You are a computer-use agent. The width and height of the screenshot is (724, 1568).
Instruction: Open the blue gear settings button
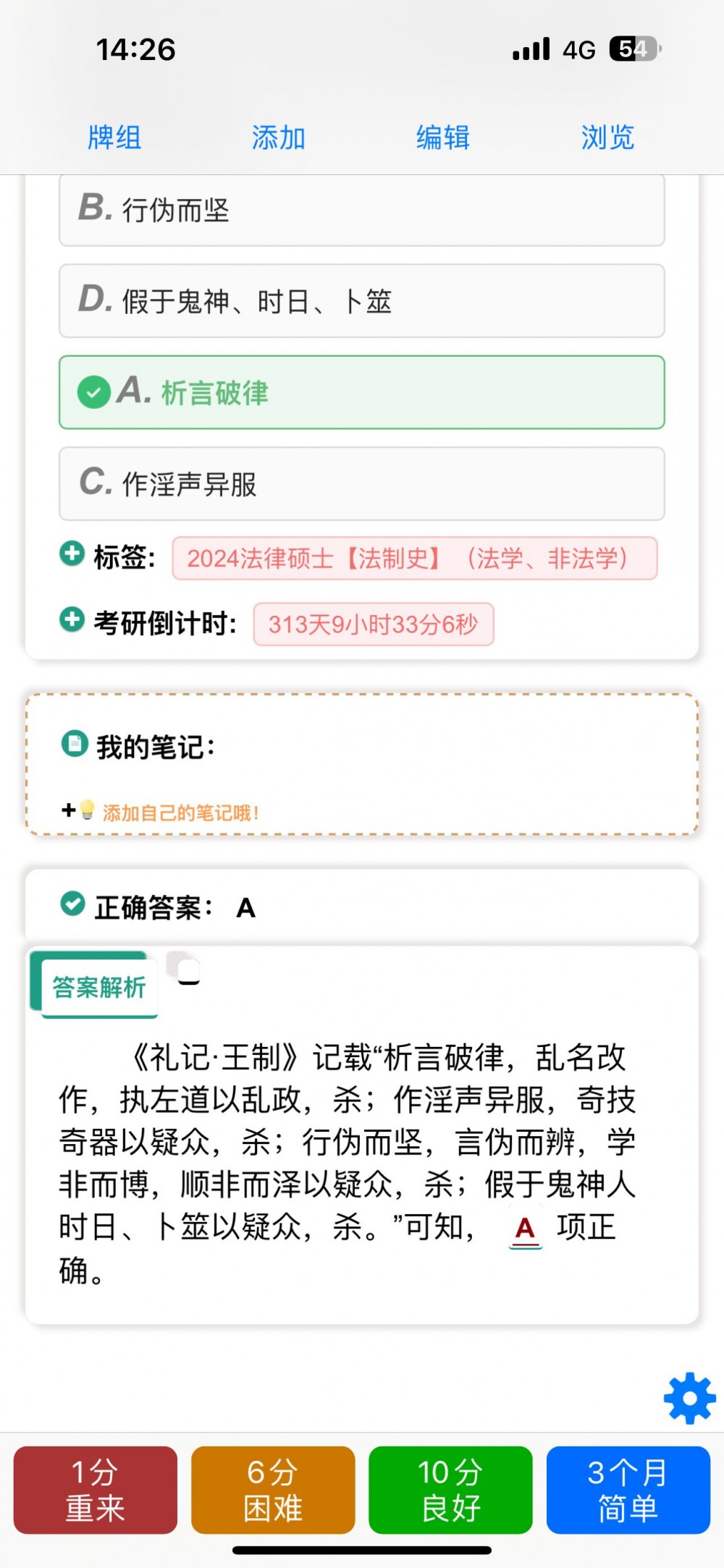pos(689,1398)
